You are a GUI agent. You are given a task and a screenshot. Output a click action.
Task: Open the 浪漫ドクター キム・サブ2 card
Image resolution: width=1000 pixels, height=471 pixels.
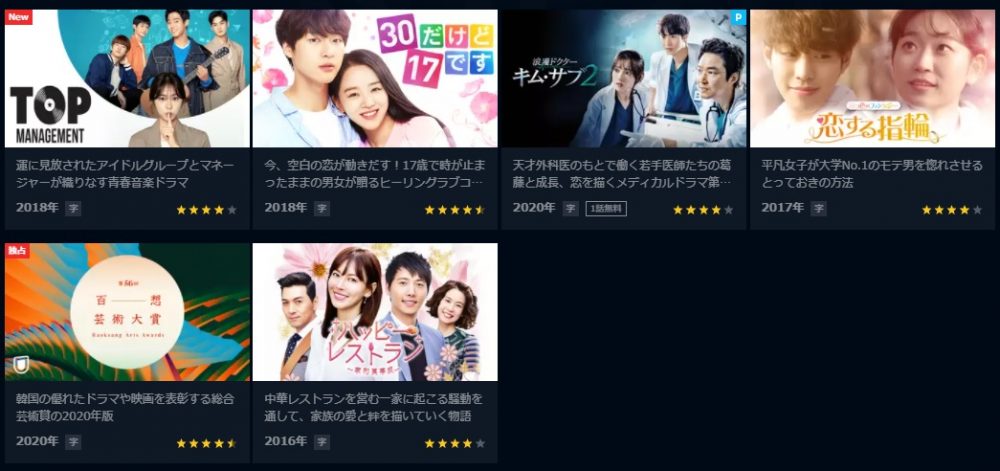click(623, 80)
